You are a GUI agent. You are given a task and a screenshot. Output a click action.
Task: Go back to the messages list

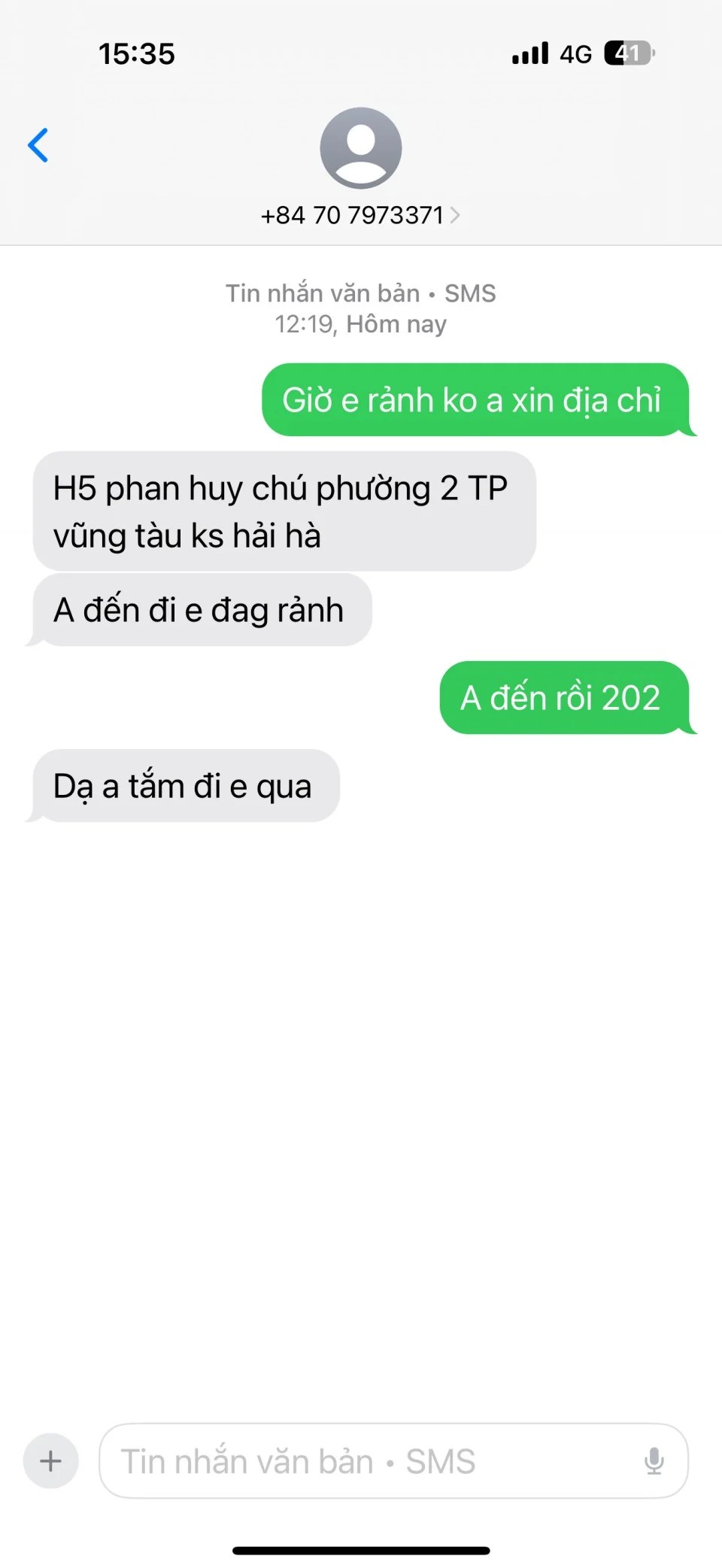pos(38,145)
